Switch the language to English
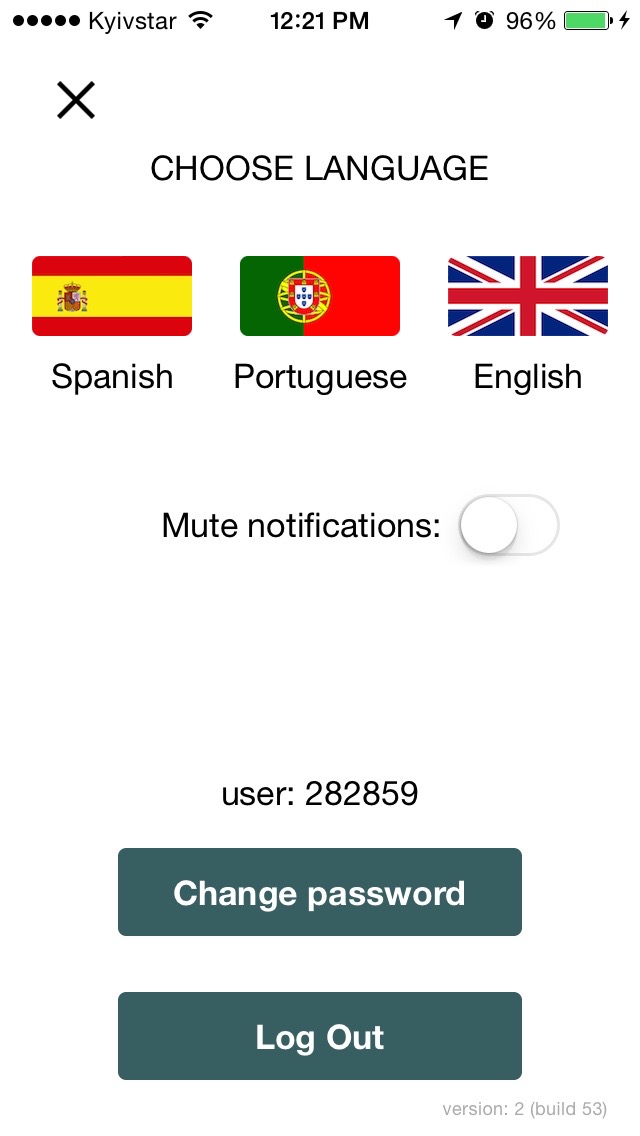 [x=528, y=296]
